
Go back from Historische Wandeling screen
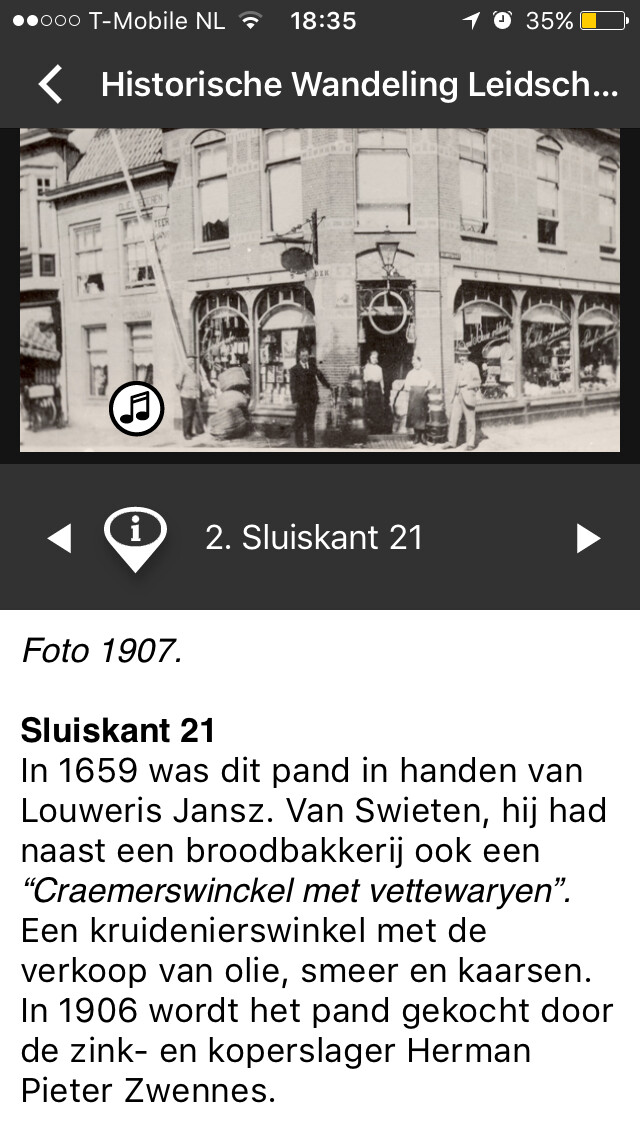51,85
